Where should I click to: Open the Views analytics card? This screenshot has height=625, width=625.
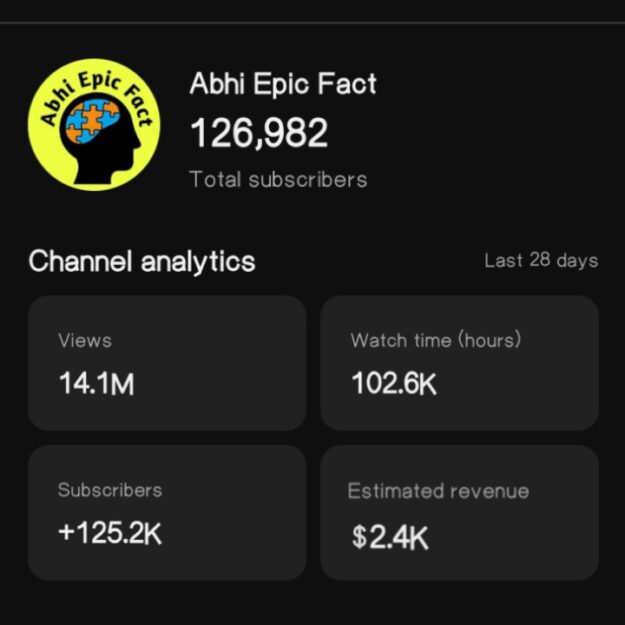166,363
